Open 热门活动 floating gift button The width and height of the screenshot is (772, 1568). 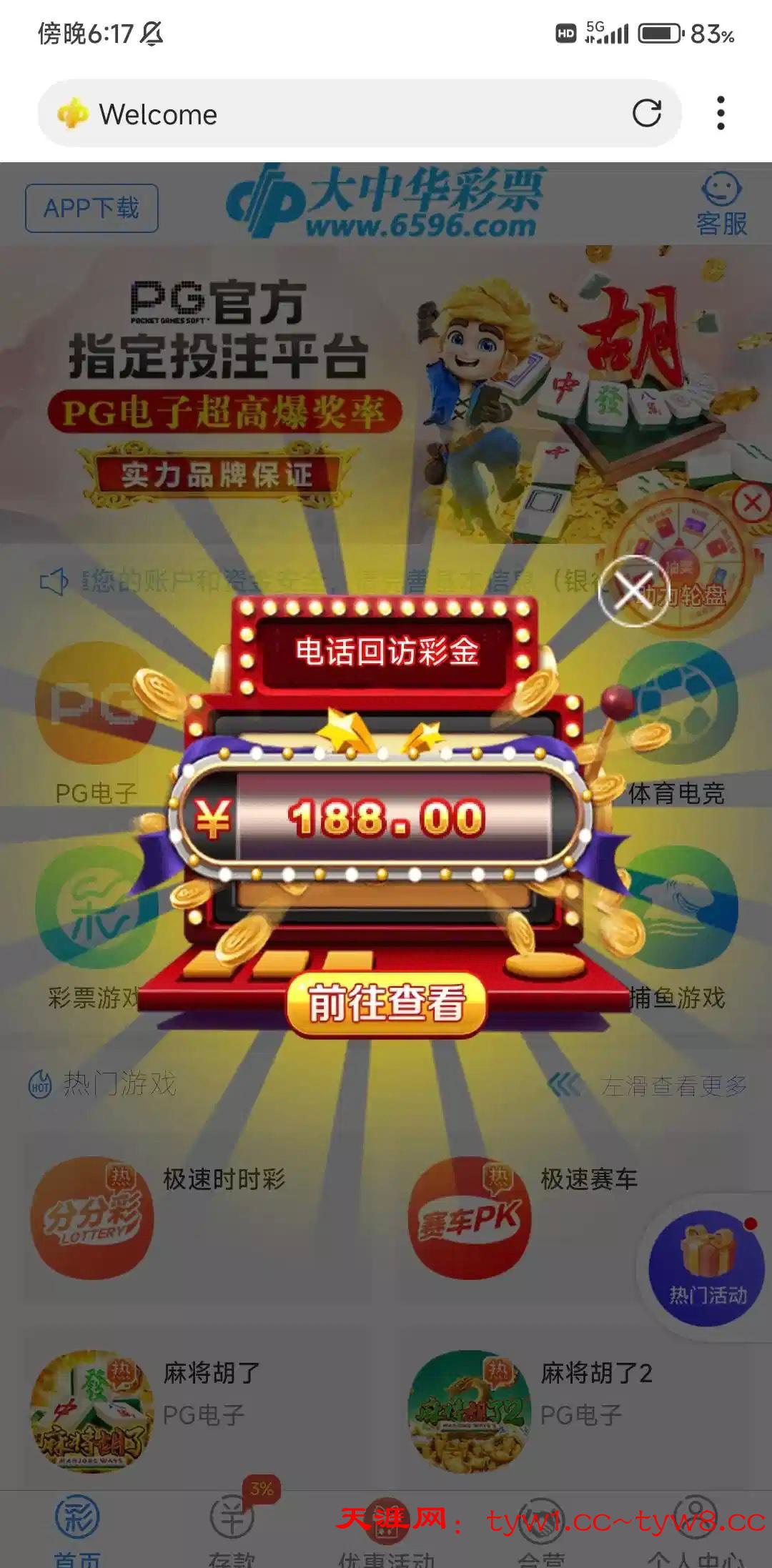pyautogui.click(x=706, y=1268)
